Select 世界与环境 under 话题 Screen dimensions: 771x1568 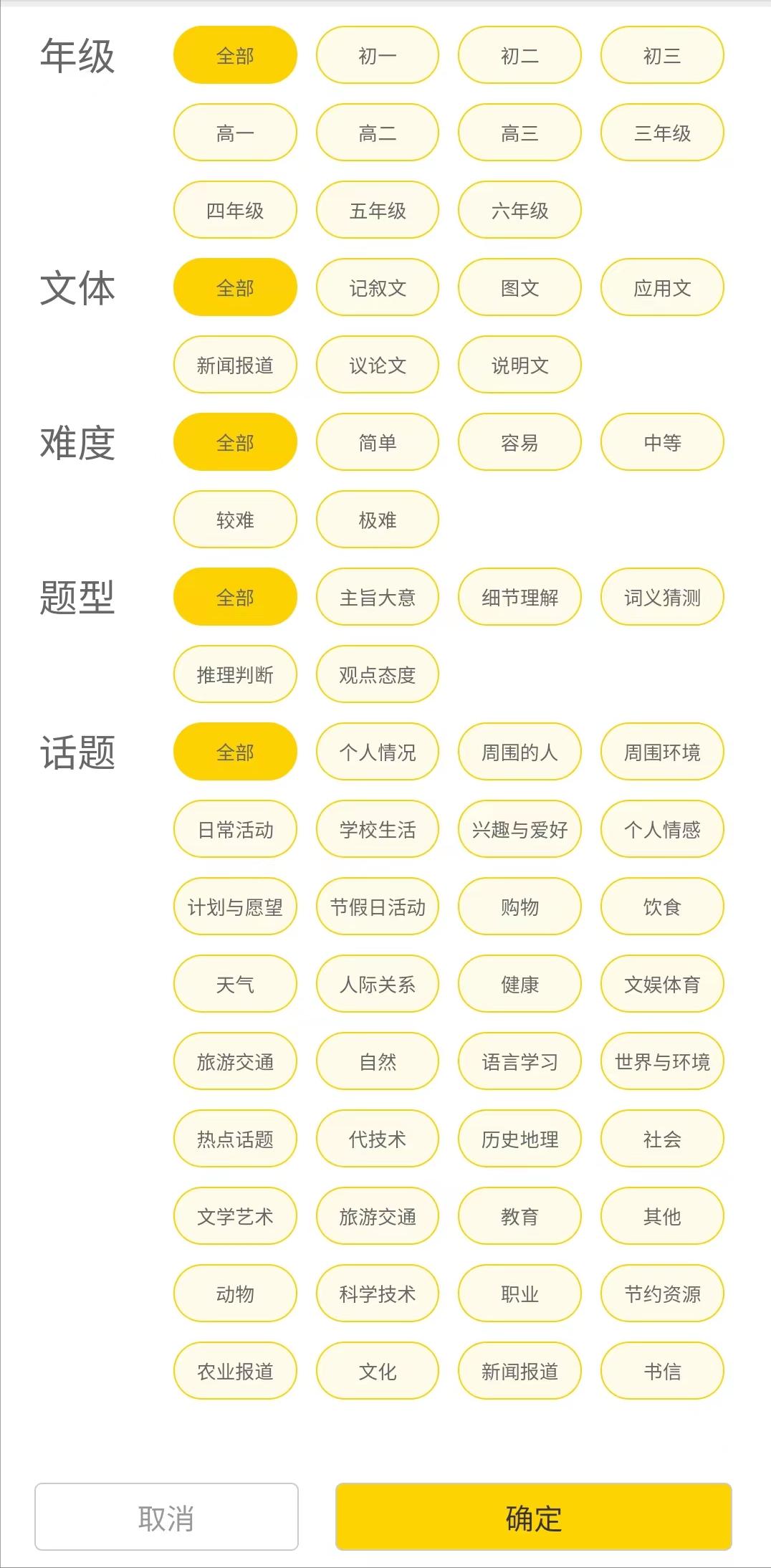coord(661,1061)
